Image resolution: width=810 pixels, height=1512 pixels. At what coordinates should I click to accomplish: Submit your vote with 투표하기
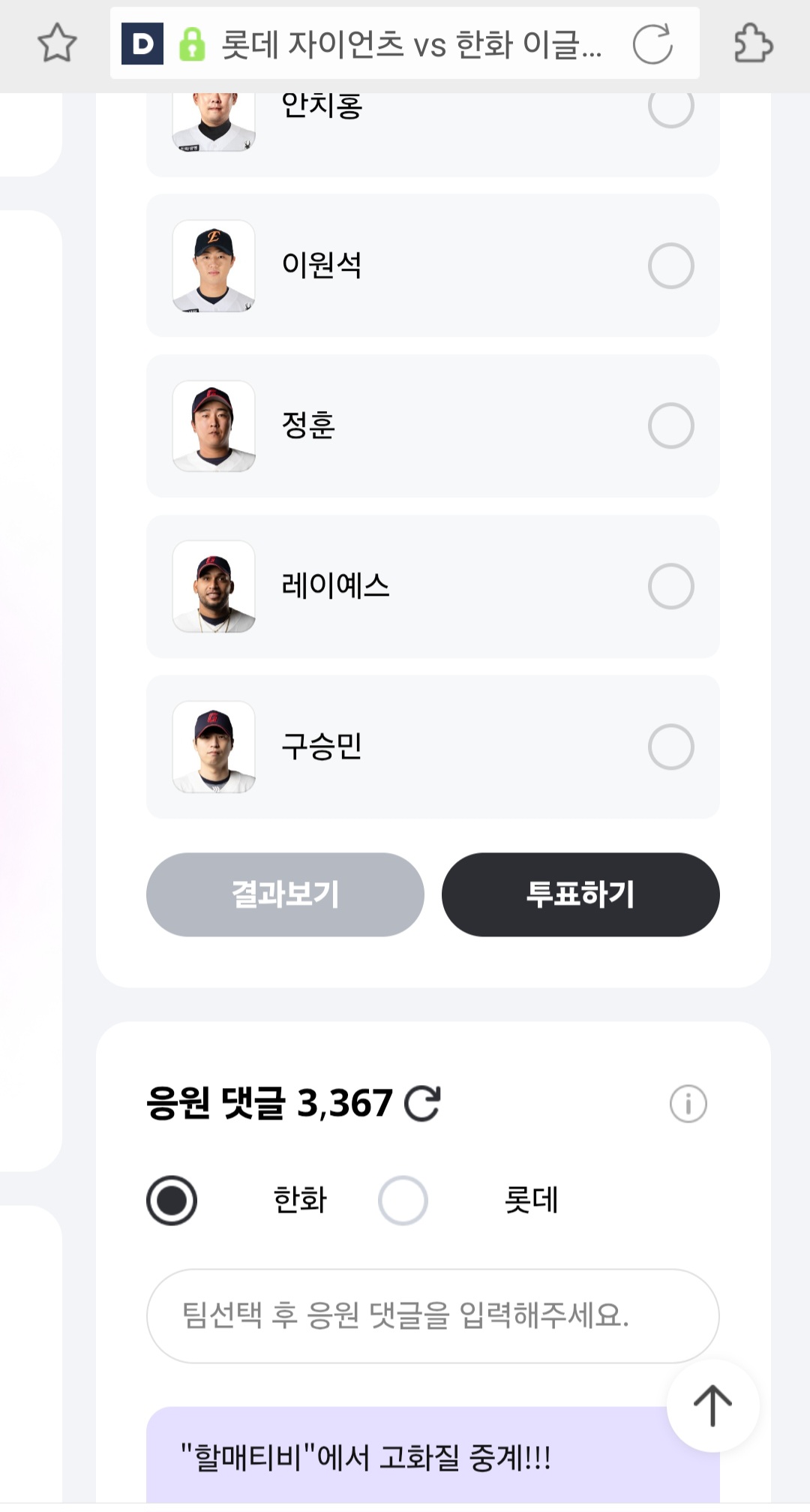tap(580, 894)
